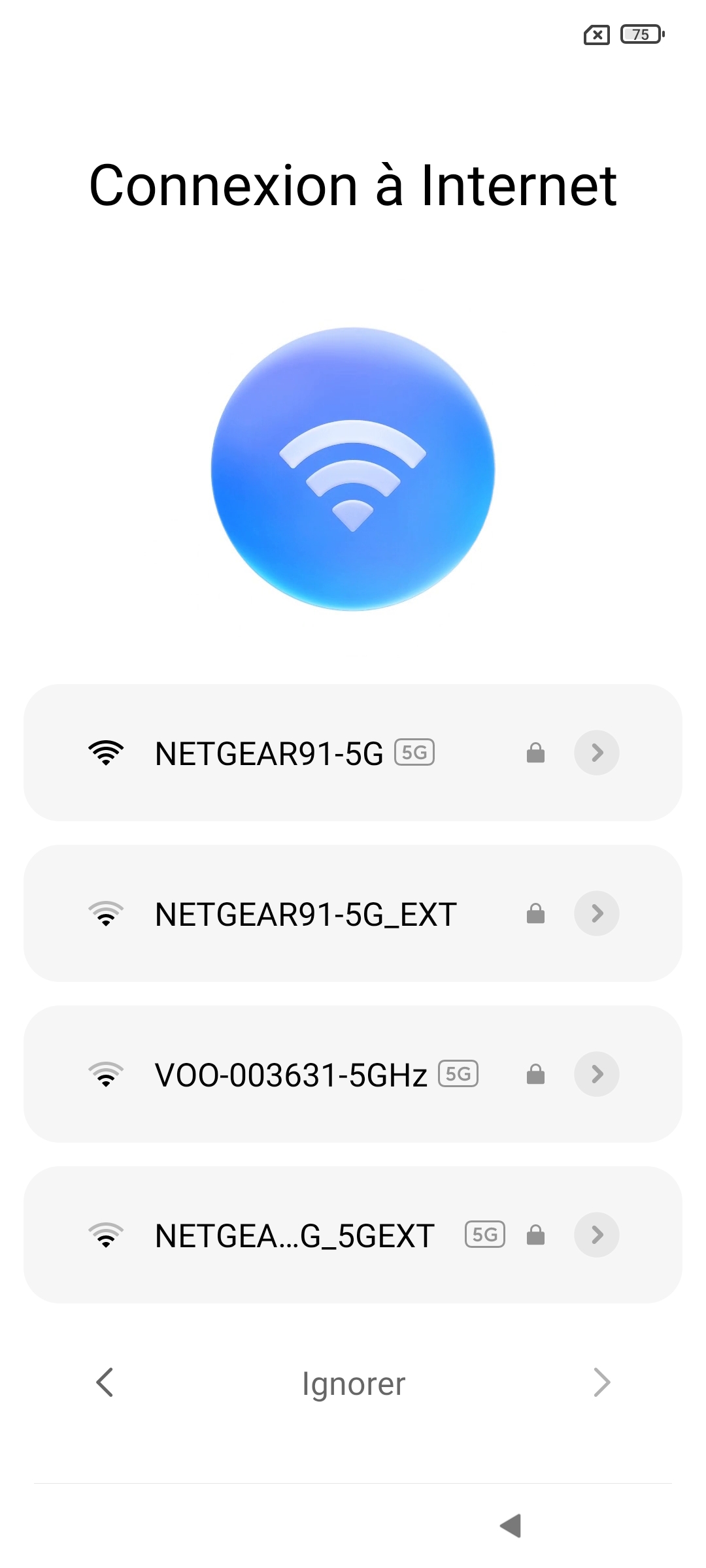Go forward to the next setup step
Screen dimensions: 706x1568
tap(601, 1382)
